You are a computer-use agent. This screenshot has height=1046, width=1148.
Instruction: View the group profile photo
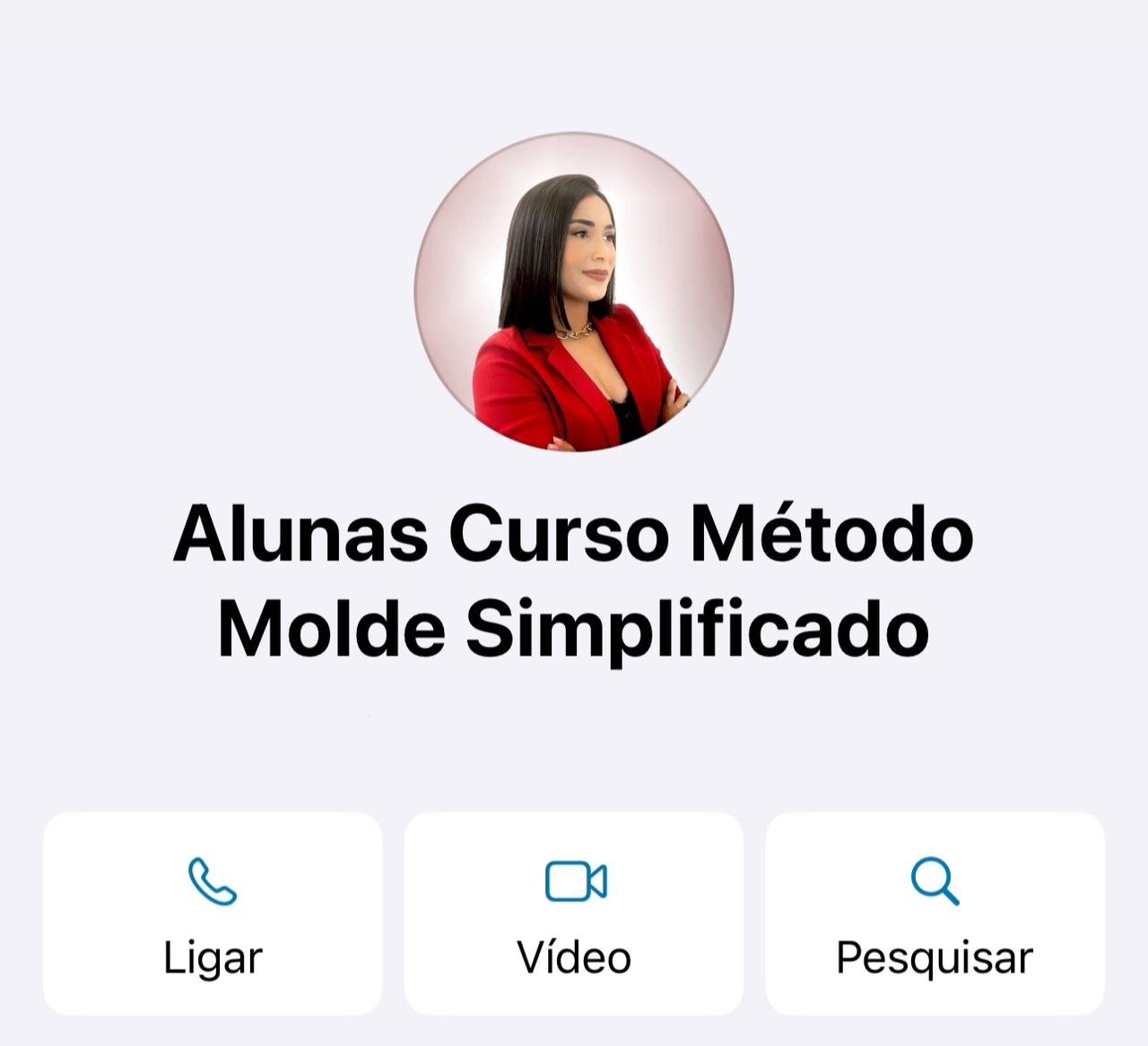pos(574,292)
